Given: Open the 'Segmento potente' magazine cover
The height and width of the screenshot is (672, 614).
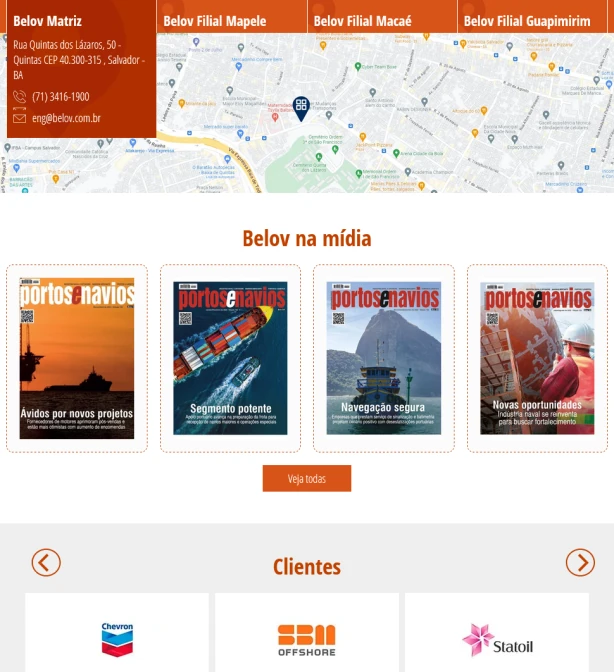Looking at the screenshot, I should [230, 358].
